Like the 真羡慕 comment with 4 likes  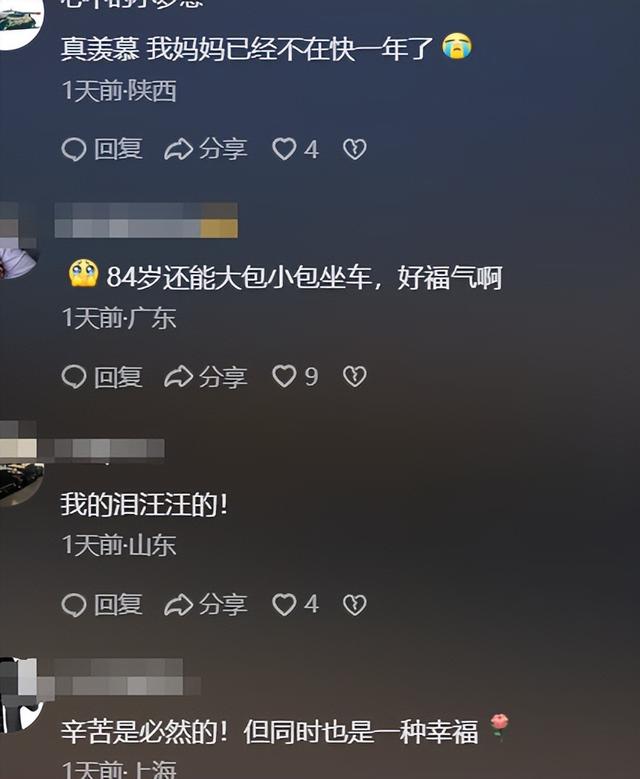(285, 150)
